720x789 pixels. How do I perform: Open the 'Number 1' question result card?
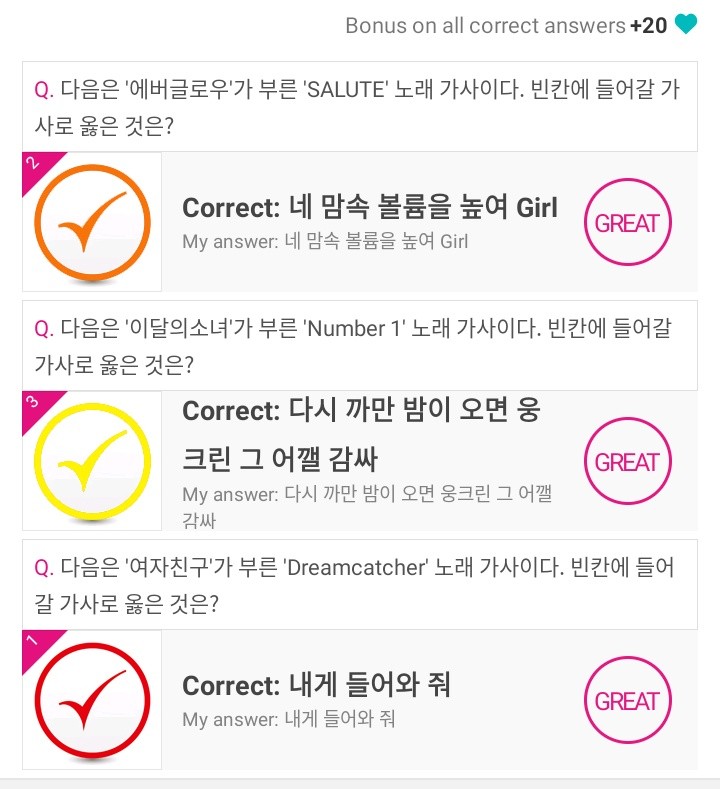[x=370, y=460]
